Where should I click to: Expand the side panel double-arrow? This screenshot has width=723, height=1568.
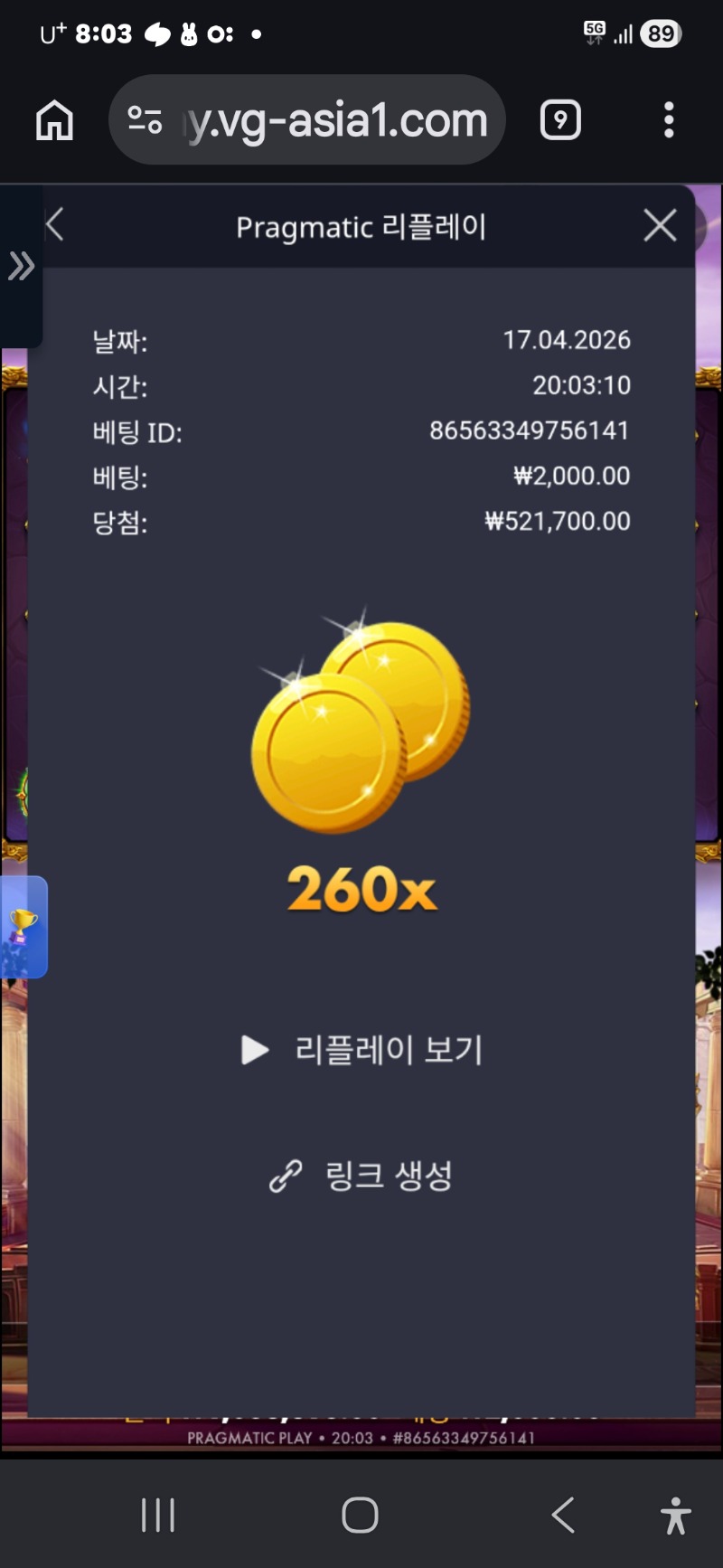tap(21, 266)
